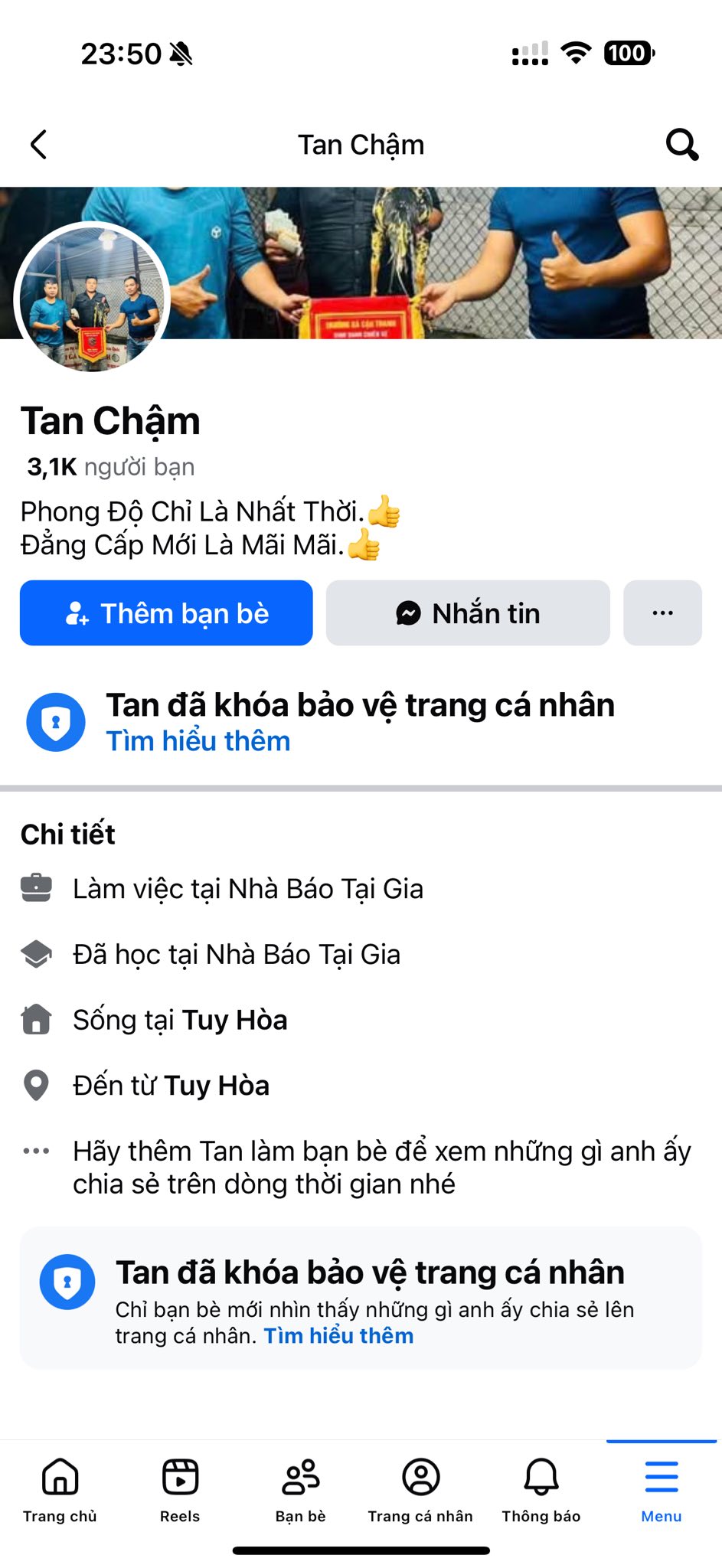Open the three-dot more options button
This screenshot has width=722, height=1568.
[x=662, y=613]
